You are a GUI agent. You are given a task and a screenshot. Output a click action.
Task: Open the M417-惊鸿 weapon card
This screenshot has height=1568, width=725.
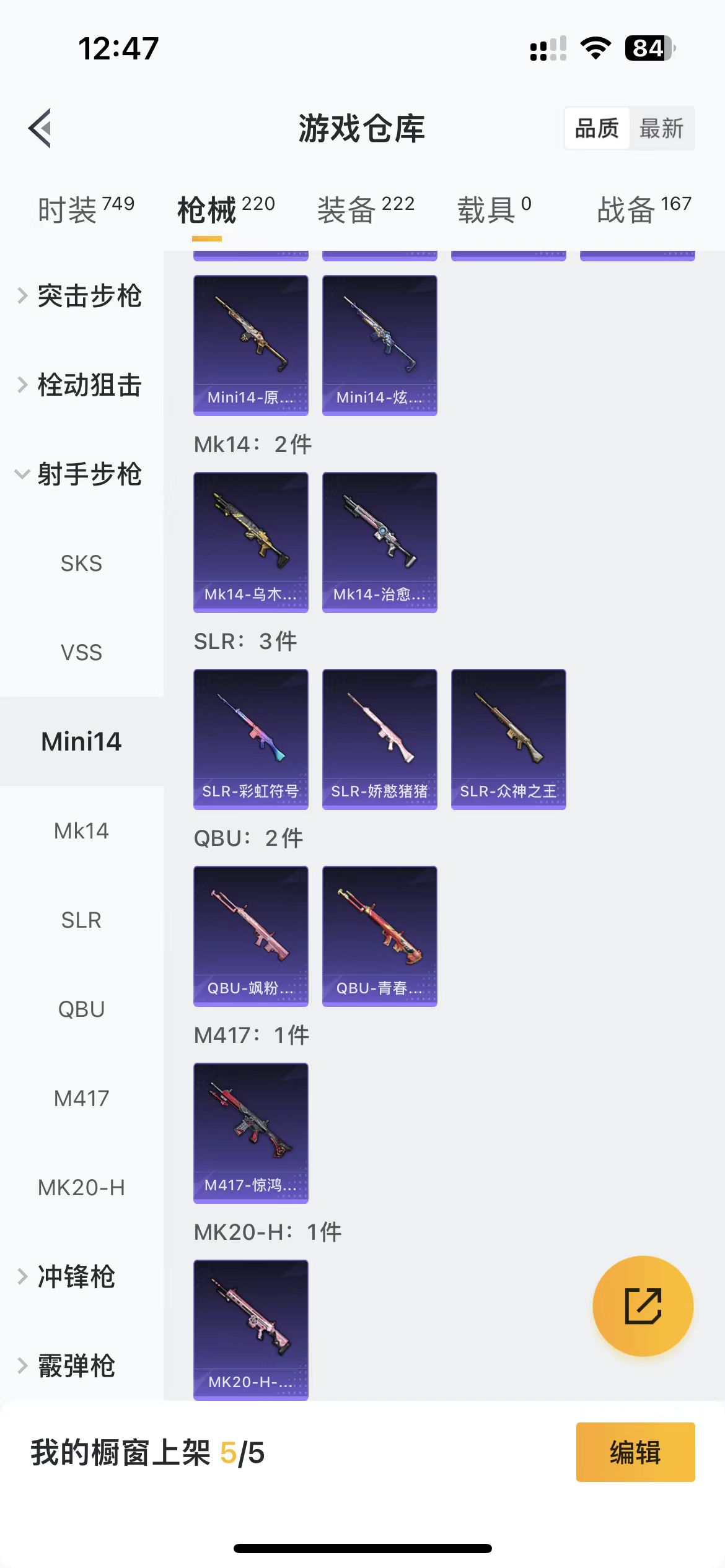[250, 1131]
